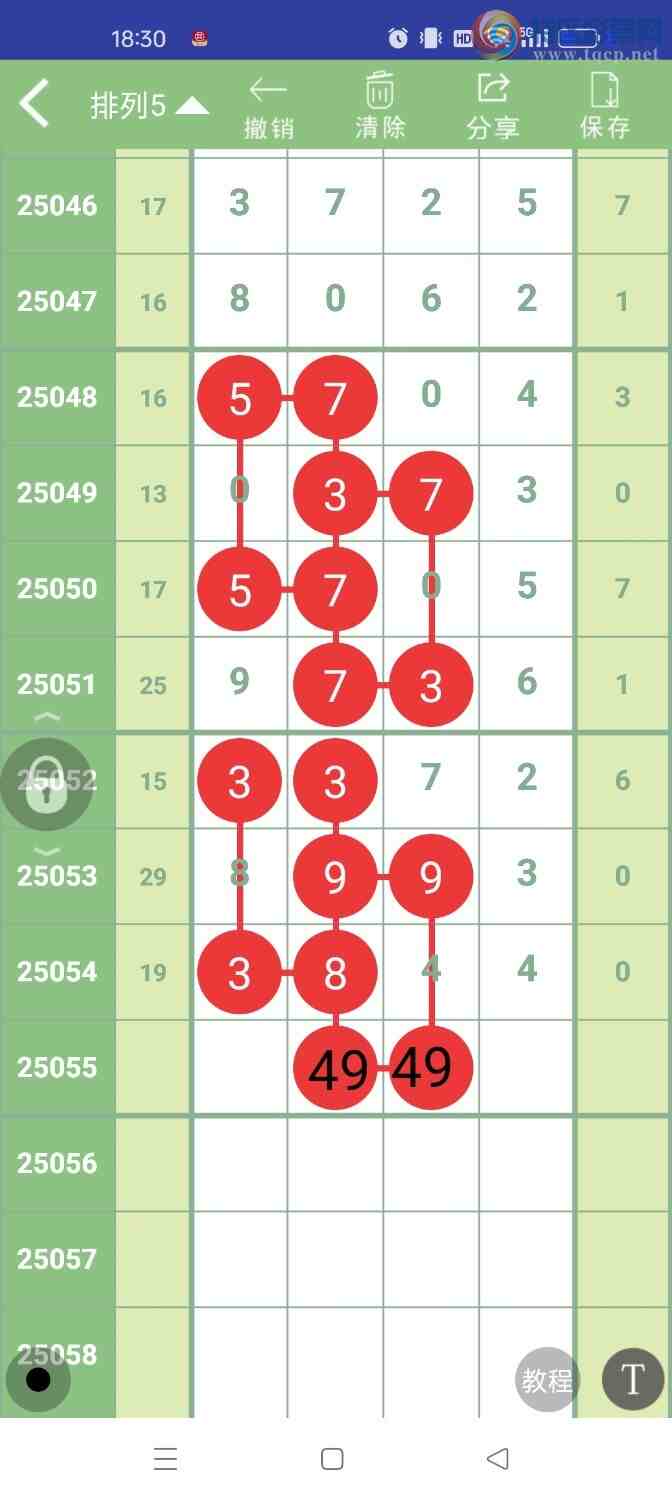Image resolution: width=672 pixels, height=1500 pixels.
Task: Open the black dot color picker
Action: pos(38,1380)
